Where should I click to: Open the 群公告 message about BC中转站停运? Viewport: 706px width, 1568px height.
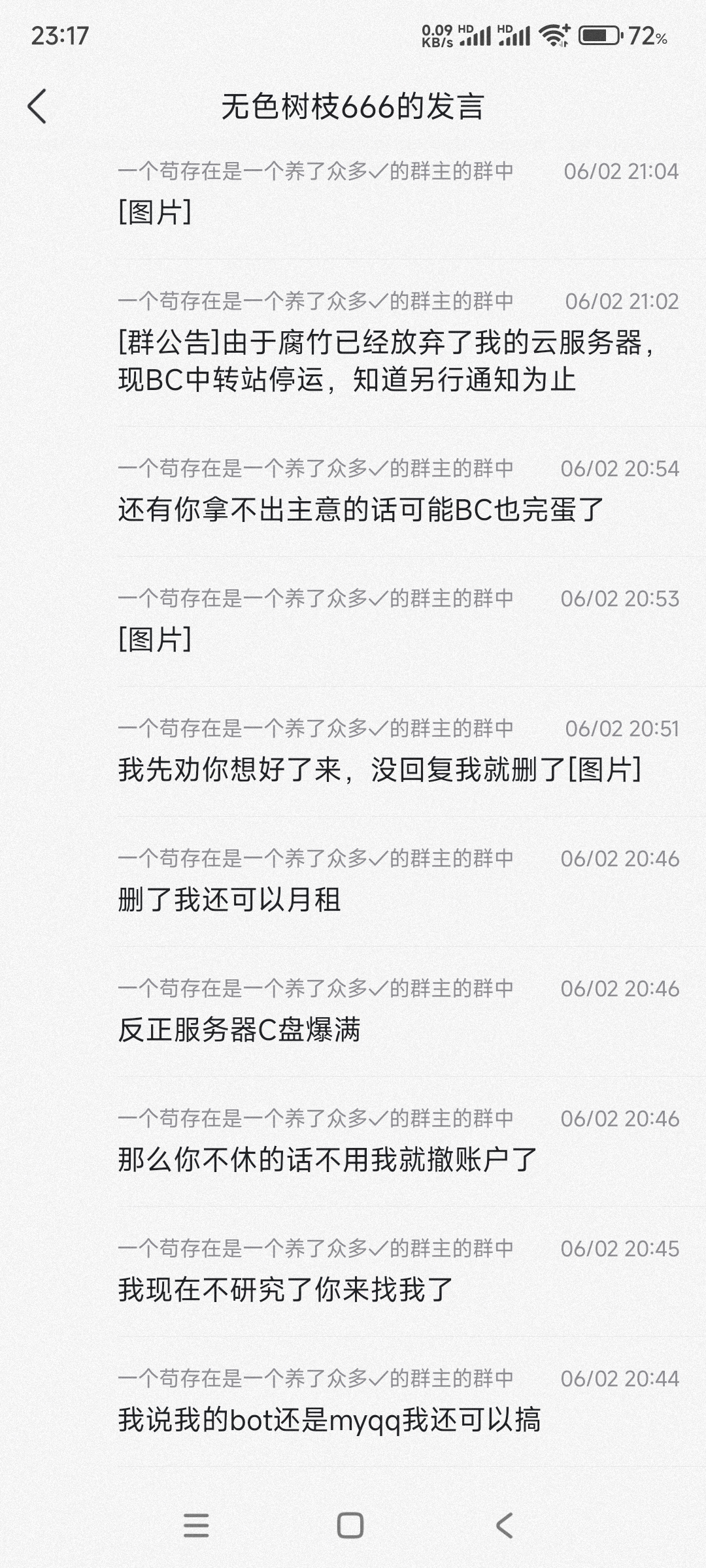pos(386,361)
